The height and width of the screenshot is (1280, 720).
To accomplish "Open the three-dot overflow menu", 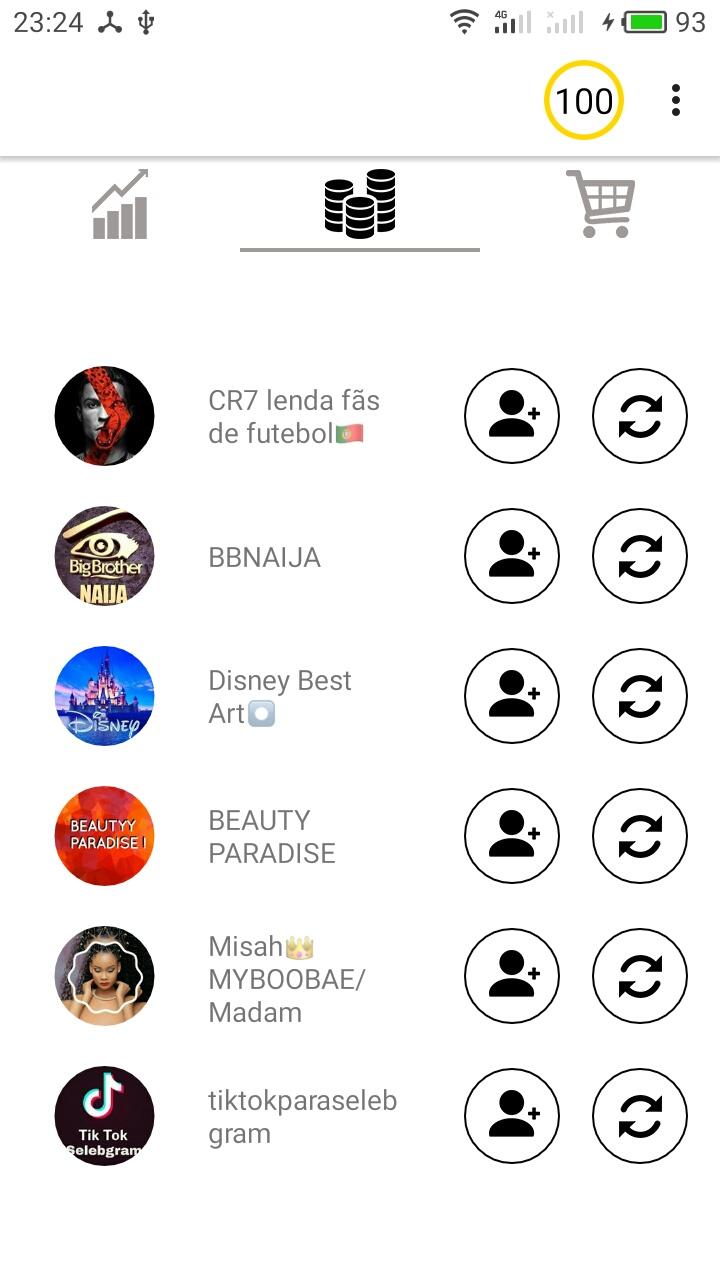I will pos(676,100).
